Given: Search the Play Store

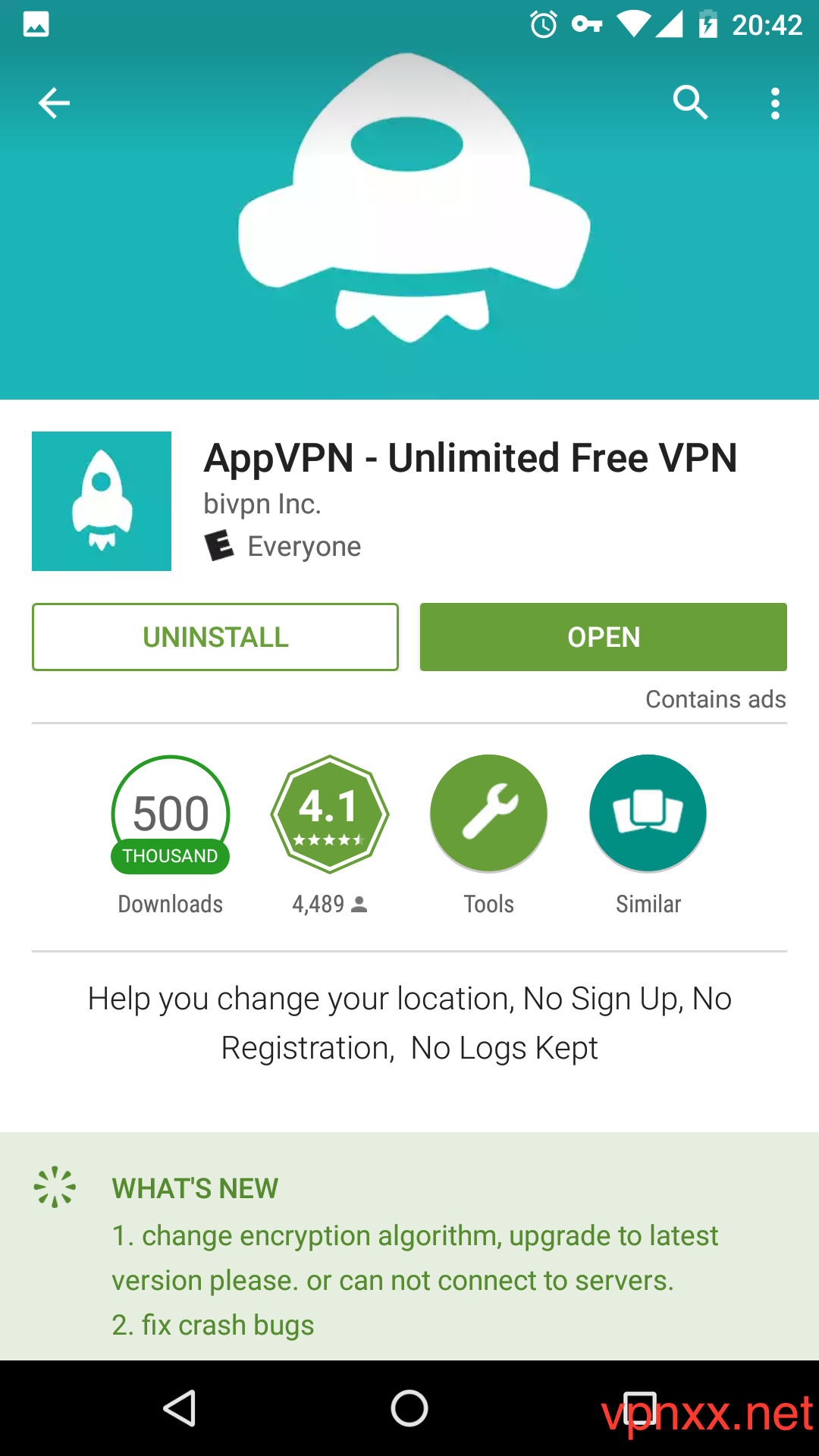Looking at the screenshot, I should point(690,103).
